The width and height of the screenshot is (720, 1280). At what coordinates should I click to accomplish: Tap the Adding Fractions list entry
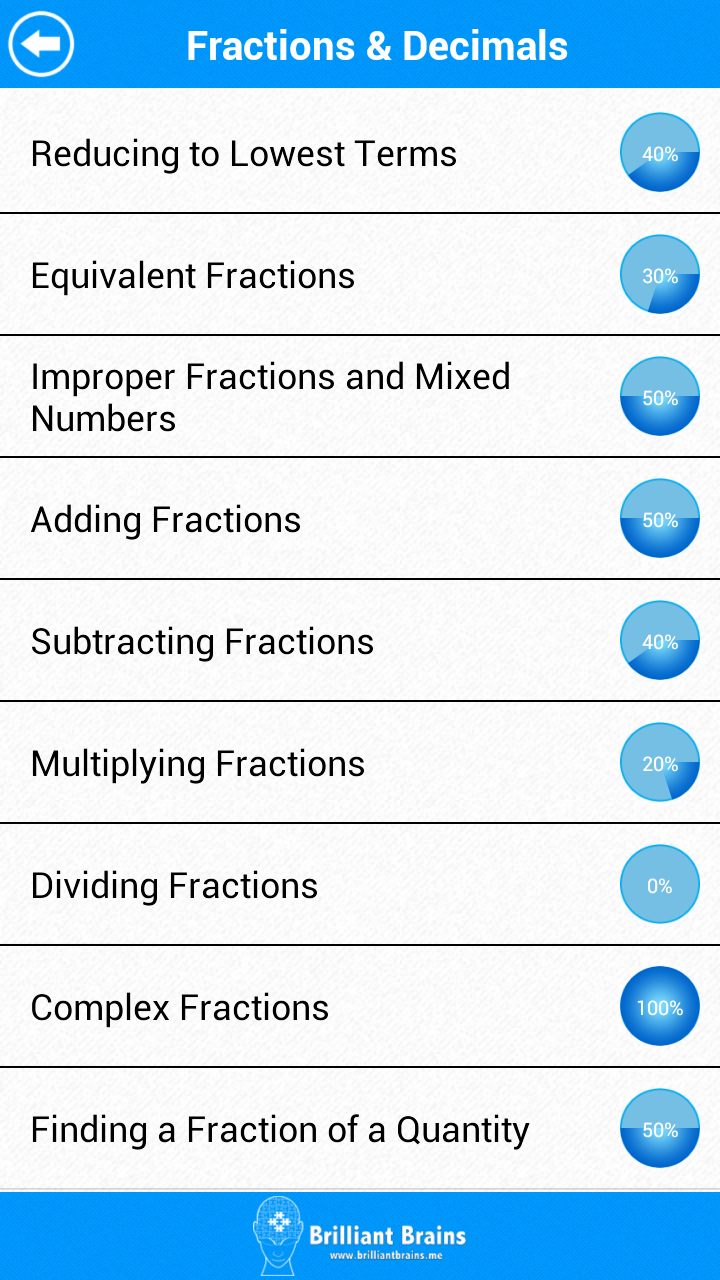pos(165,518)
